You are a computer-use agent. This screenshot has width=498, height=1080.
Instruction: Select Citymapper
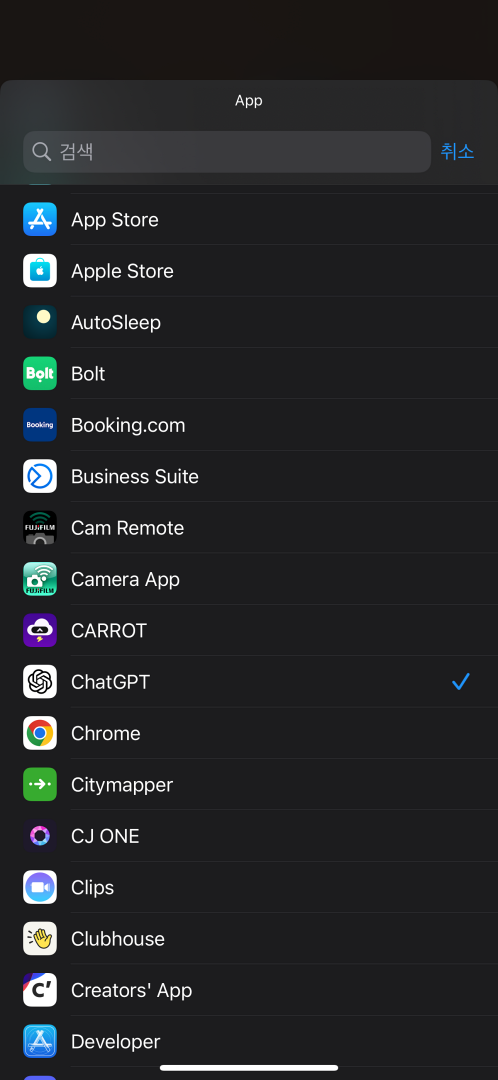[249, 785]
